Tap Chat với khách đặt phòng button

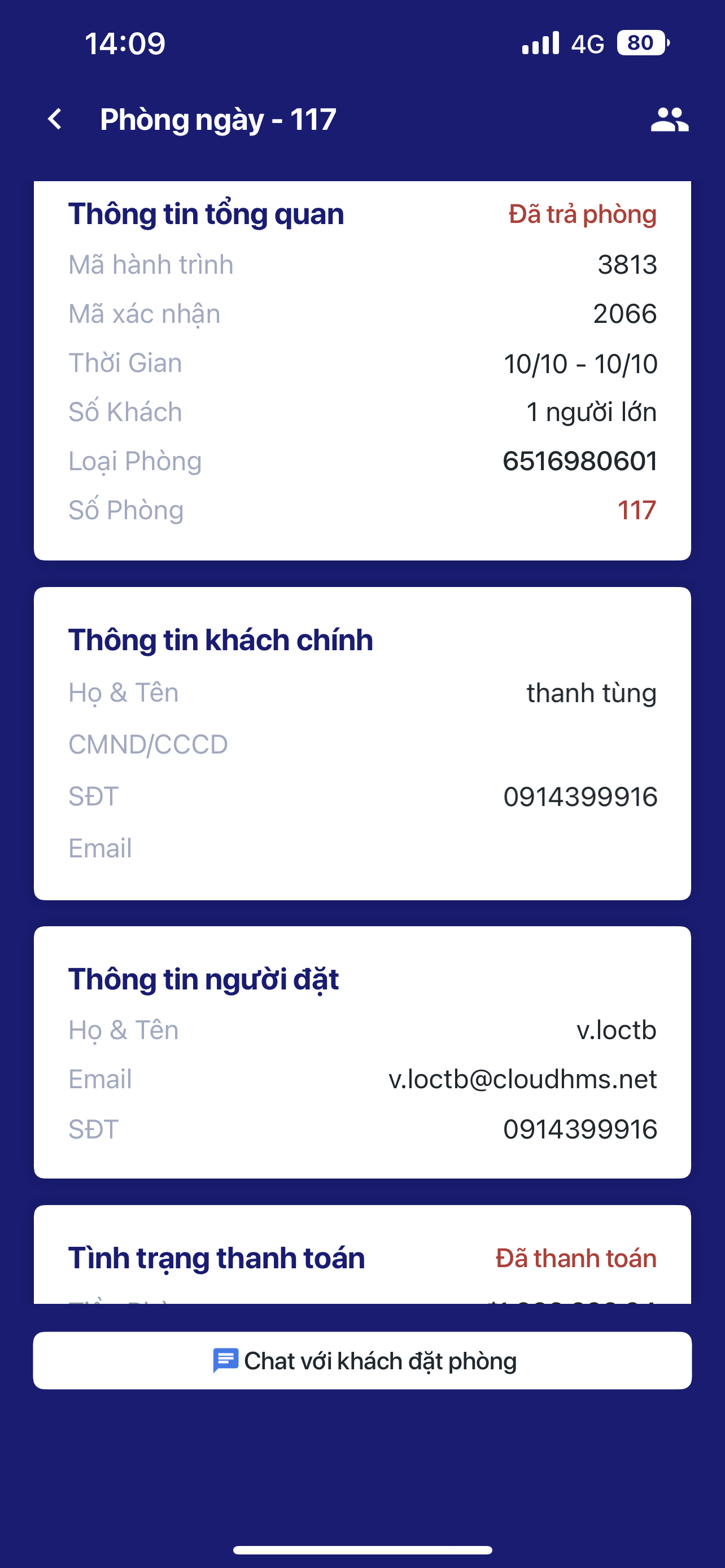(x=362, y=1360)
